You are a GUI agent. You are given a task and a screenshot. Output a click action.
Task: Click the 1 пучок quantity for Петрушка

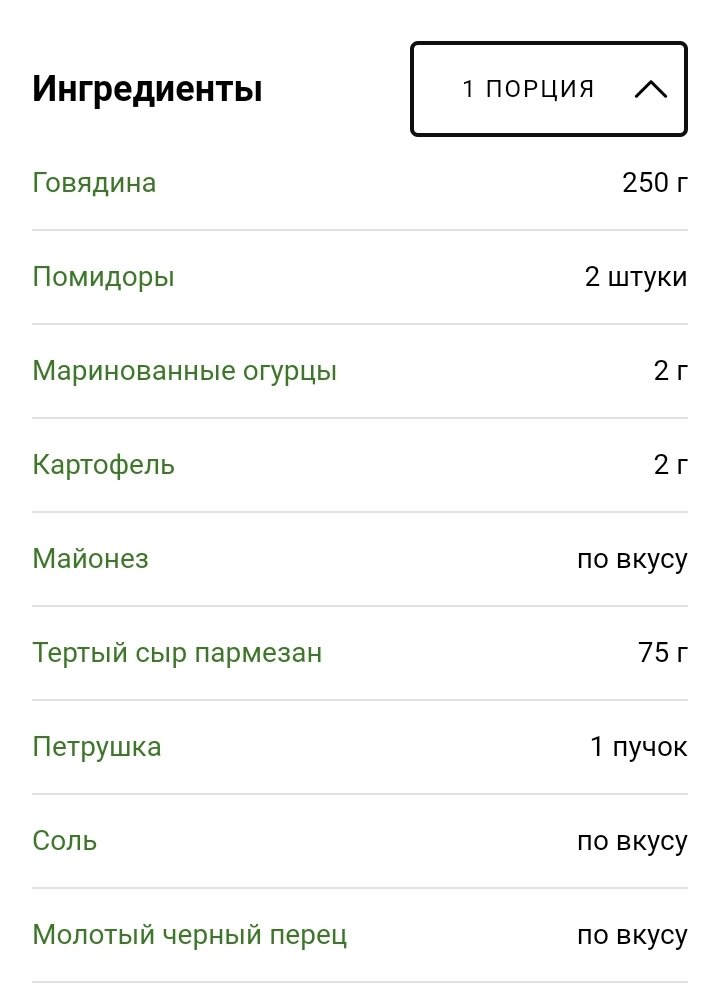[x=637, y=747]
